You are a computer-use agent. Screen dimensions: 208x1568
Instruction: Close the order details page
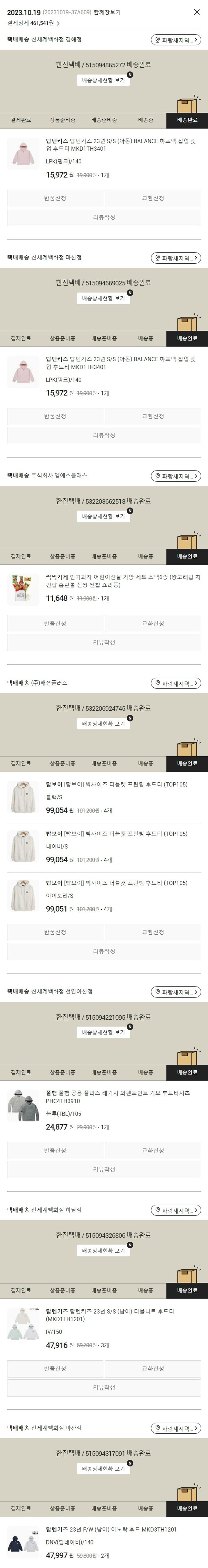[x=196, y=12]
